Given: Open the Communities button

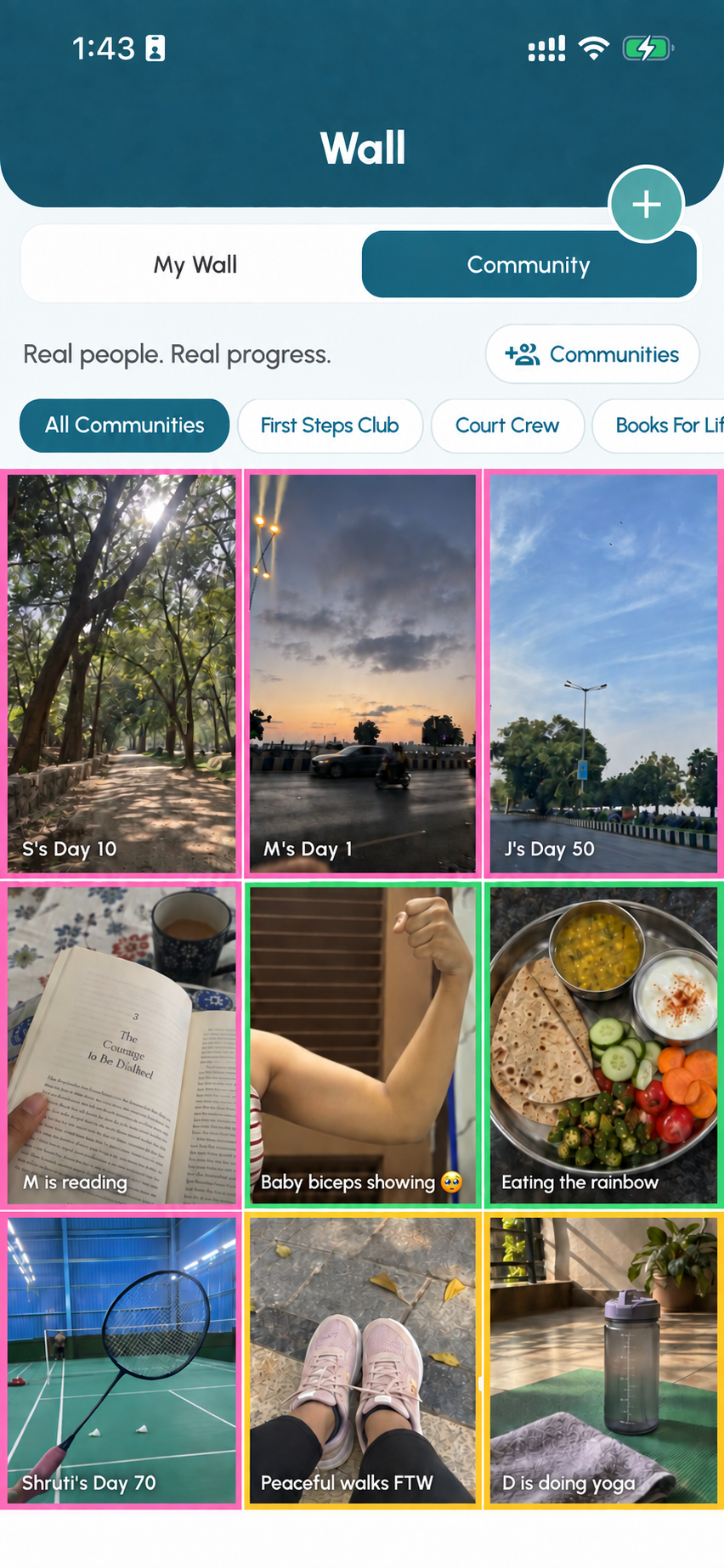Looking at the screenshot, I should (x=592, y=354).
